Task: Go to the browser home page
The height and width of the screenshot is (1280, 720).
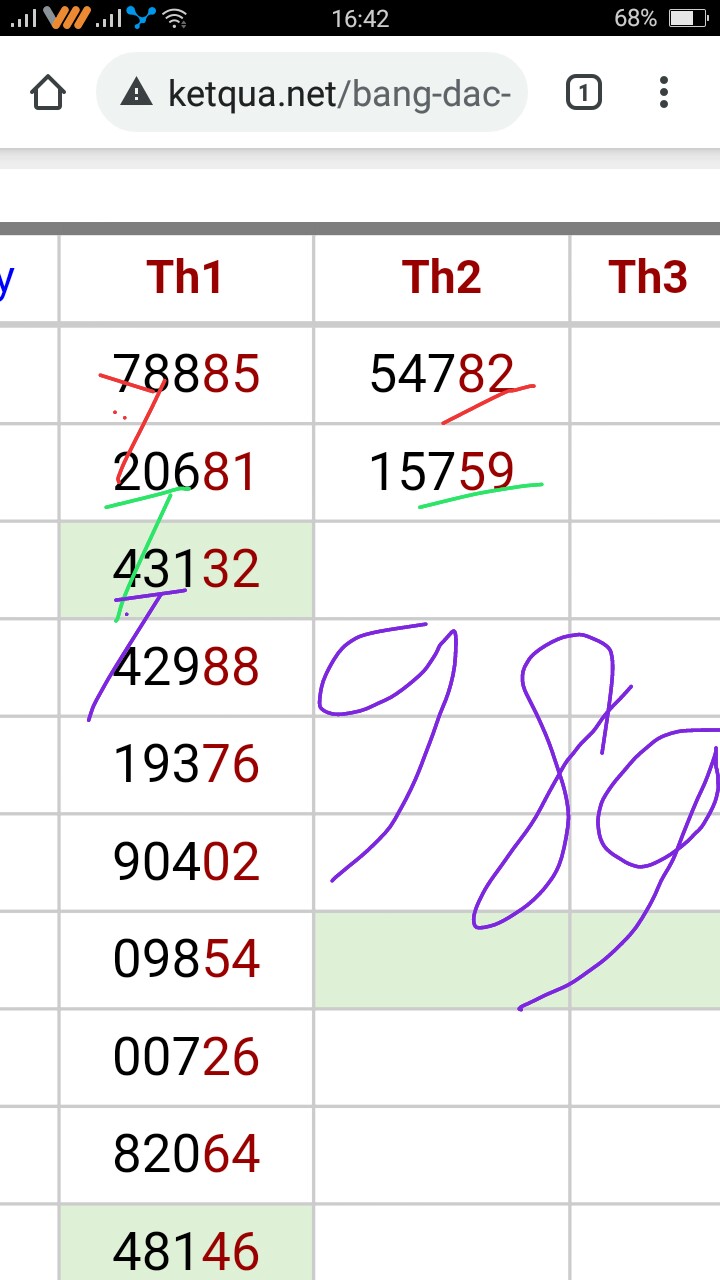Action: coord(48,93)
